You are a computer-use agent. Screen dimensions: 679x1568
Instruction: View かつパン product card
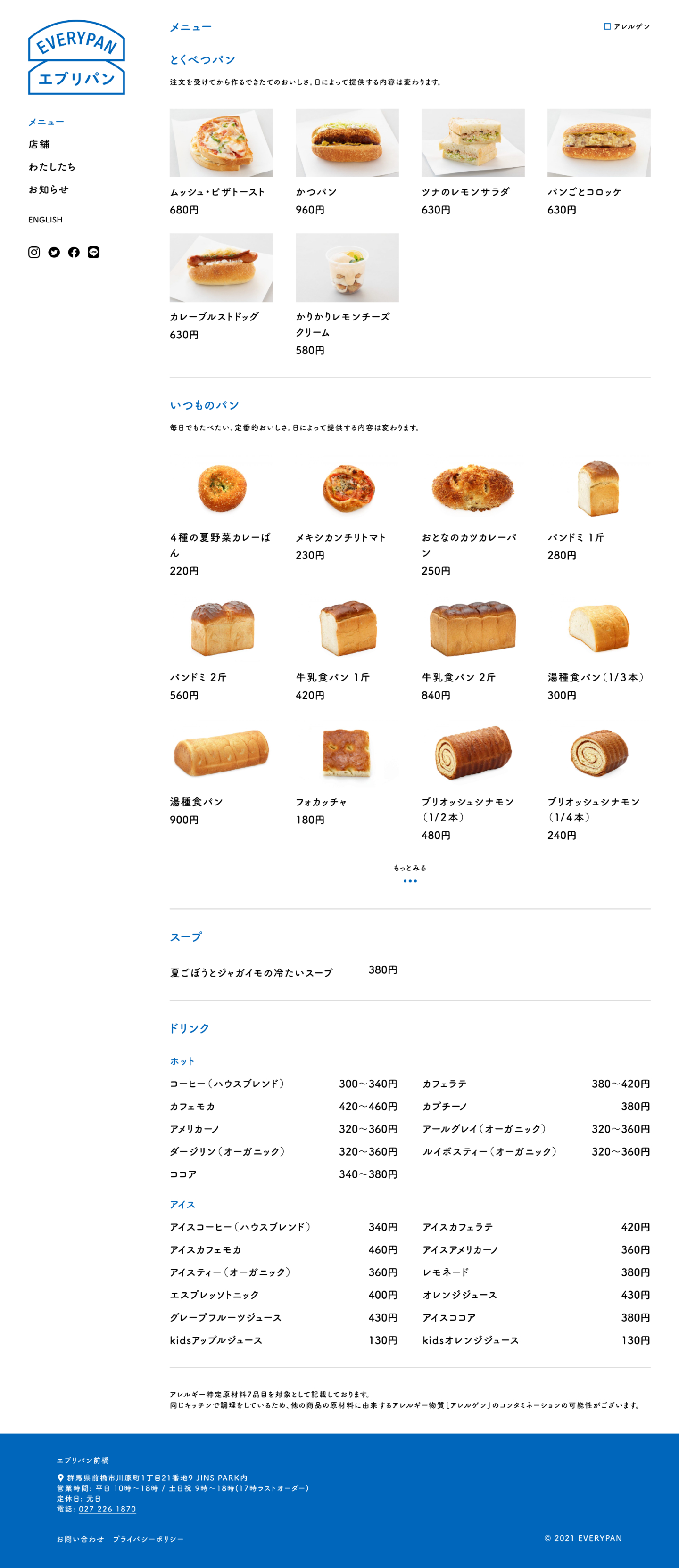[347, 144]
